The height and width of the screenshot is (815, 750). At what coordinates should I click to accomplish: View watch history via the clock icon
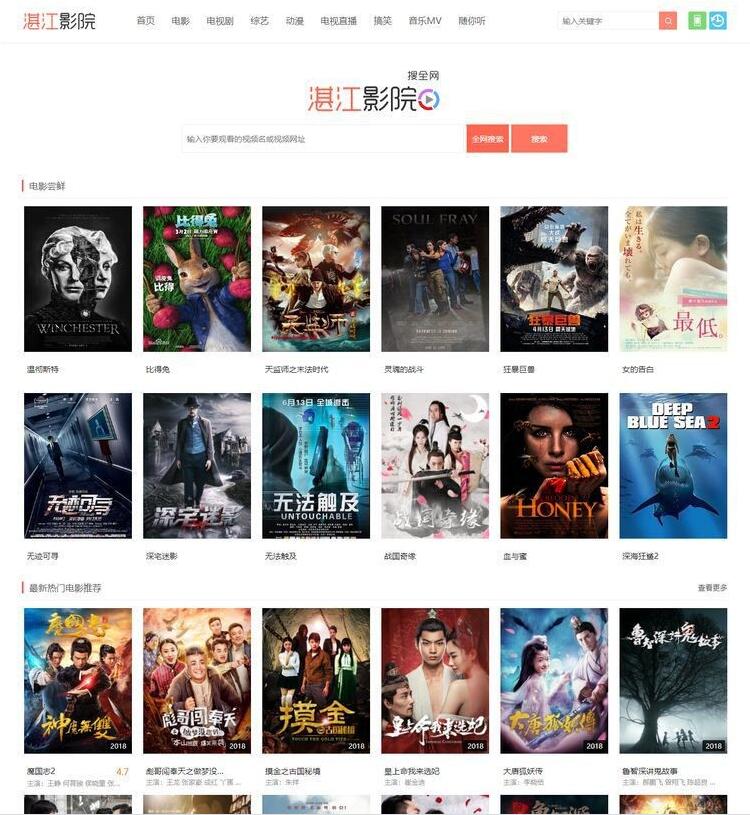click(x=717, y=21)
